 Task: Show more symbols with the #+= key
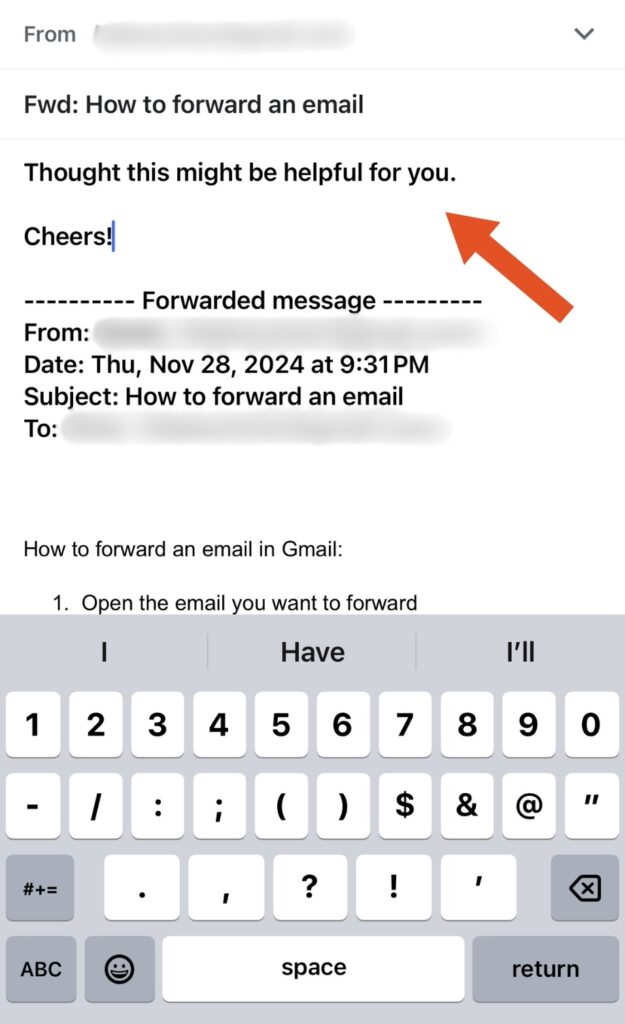(x=41, y=887)
